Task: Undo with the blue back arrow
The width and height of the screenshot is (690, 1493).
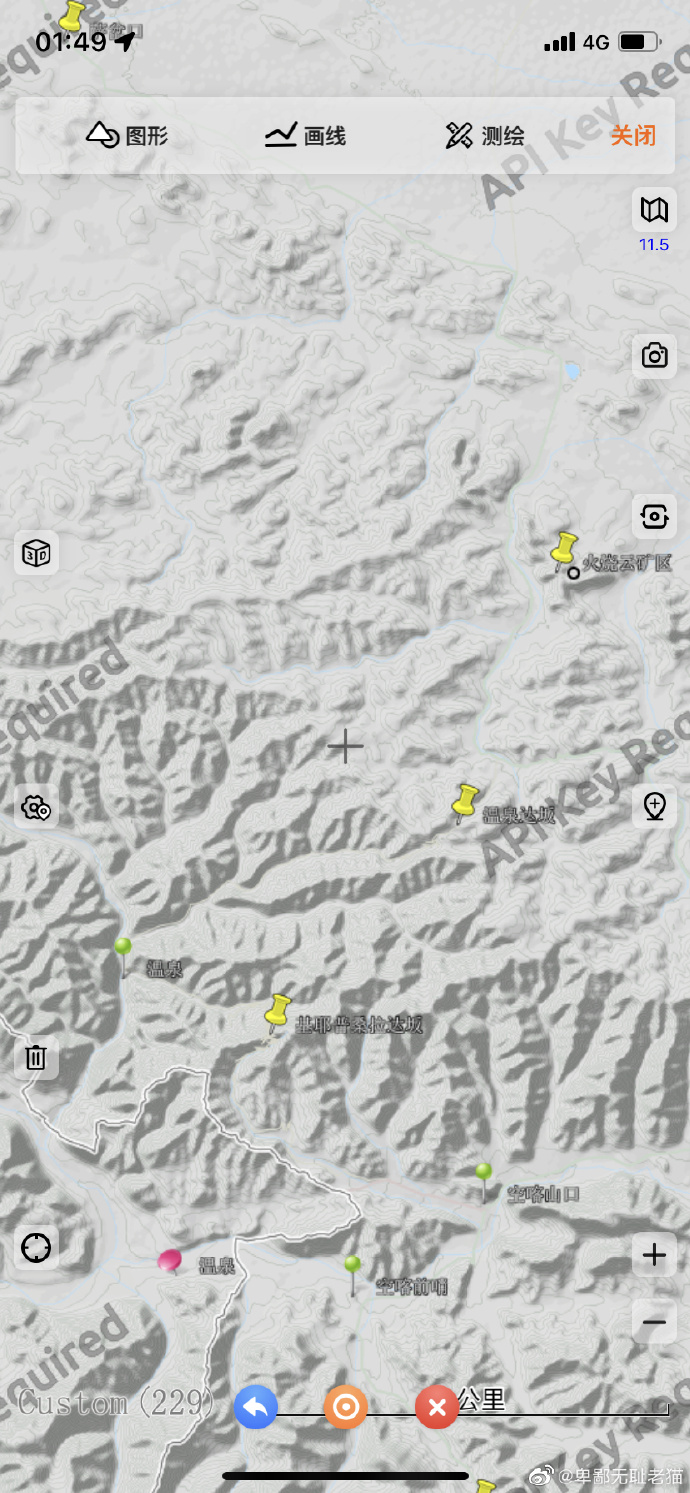Action: [255, 1408]
